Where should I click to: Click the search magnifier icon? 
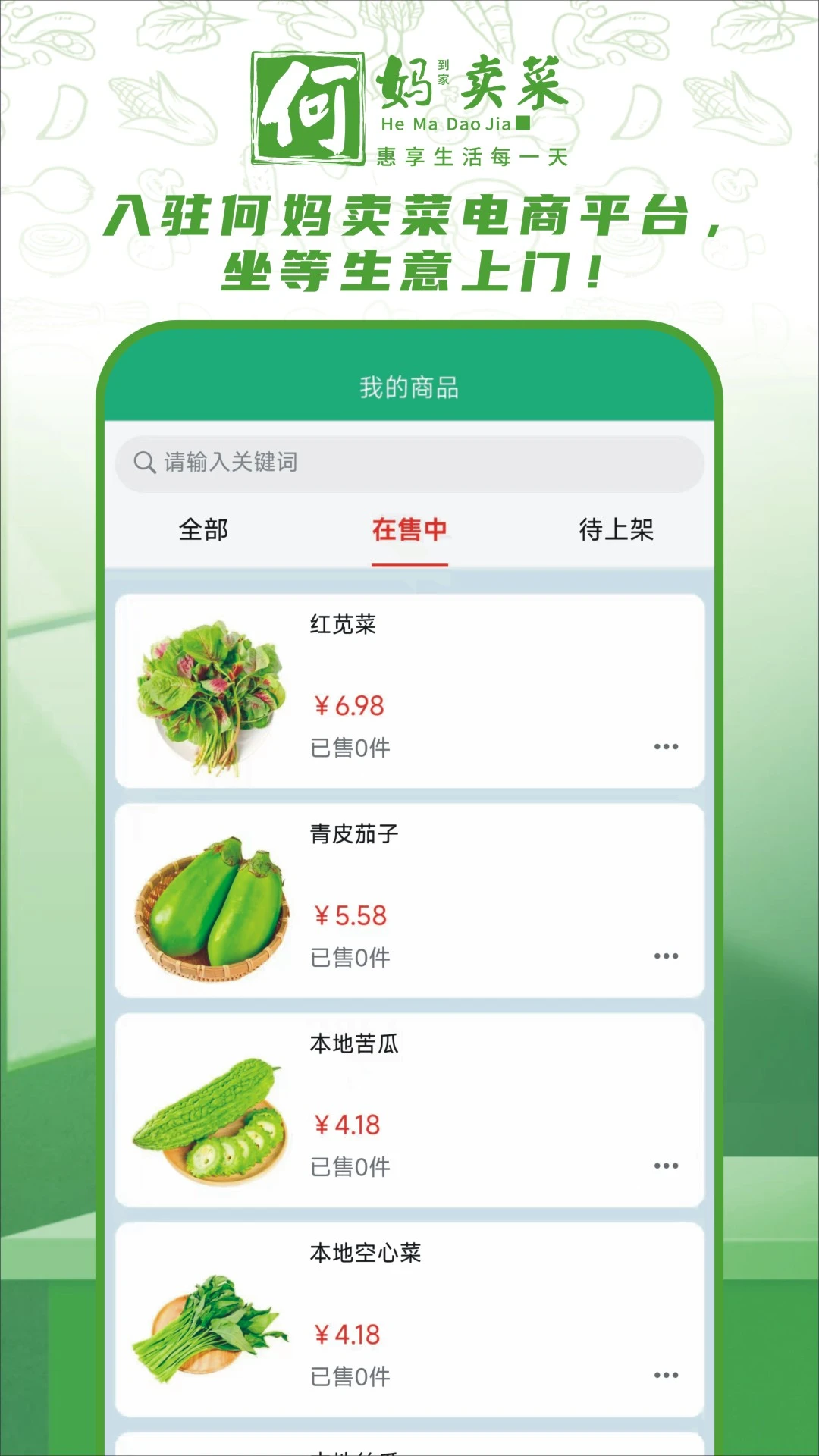click(x=146, y=461)
